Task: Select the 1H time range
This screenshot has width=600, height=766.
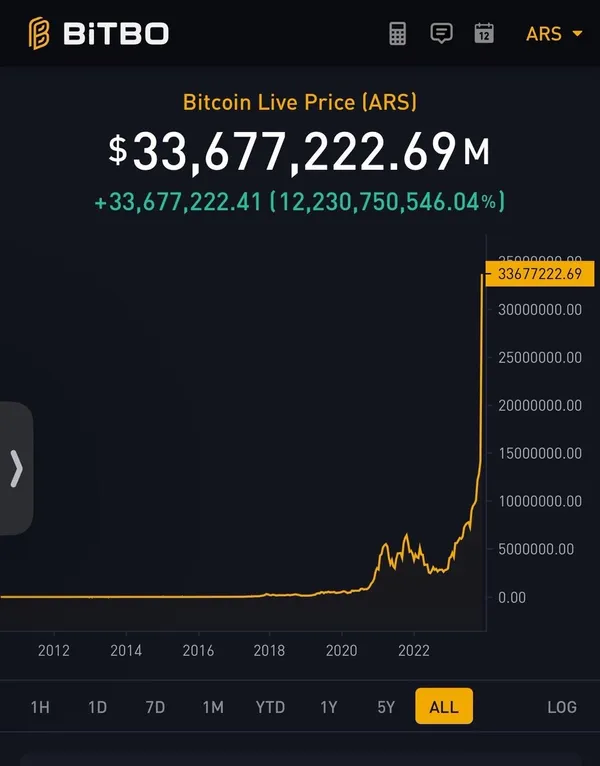Action: click(40, 707)
